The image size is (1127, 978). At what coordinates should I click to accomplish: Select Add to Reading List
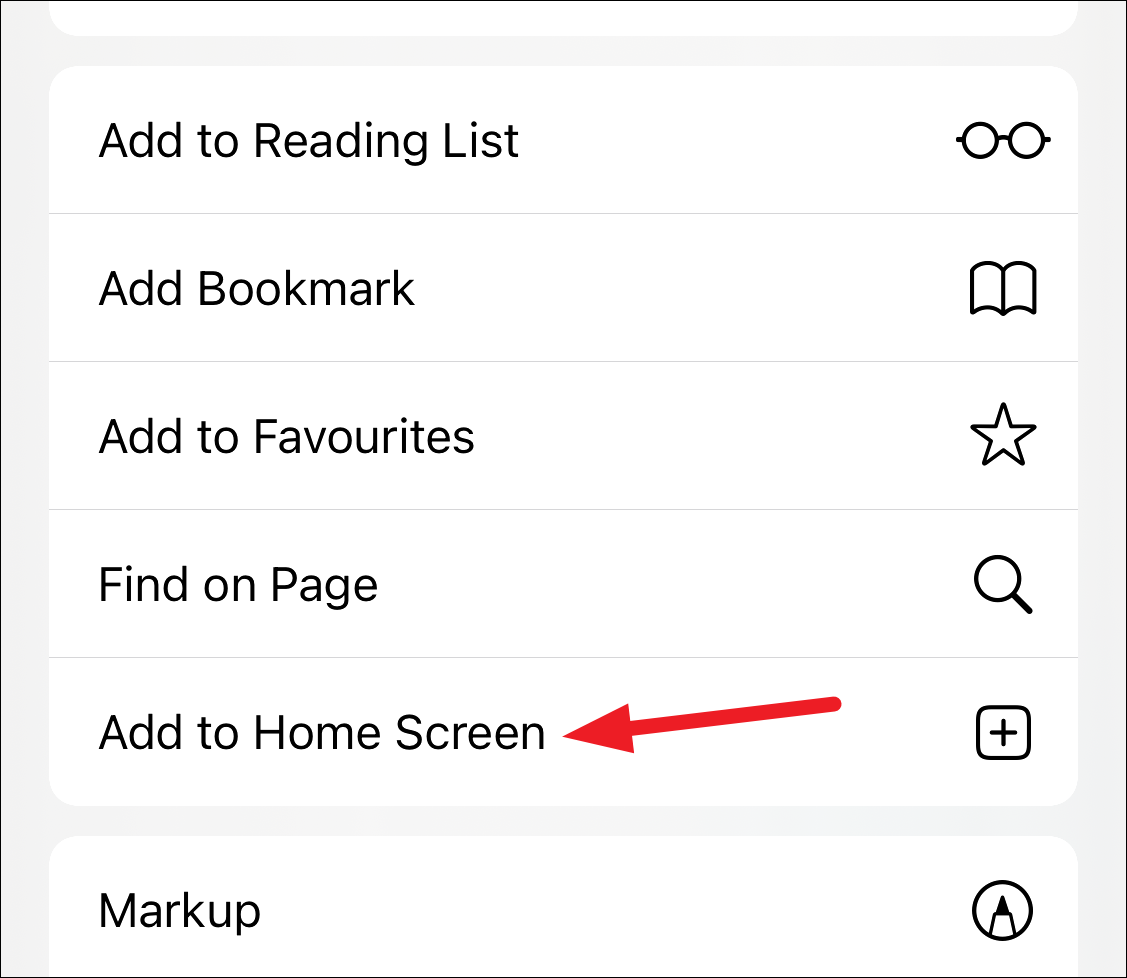[x=564, y=140]
